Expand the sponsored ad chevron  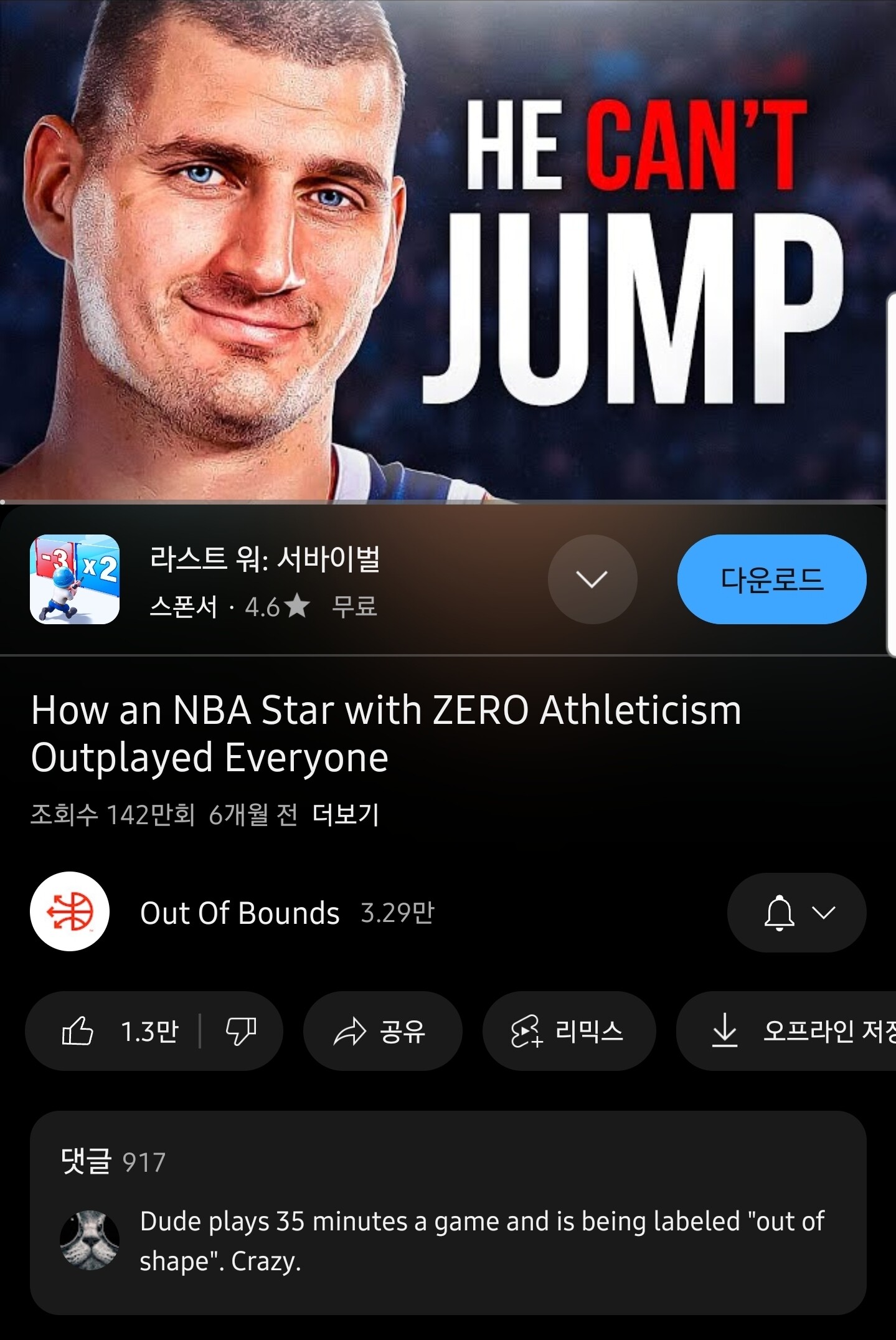click(592, 579)
